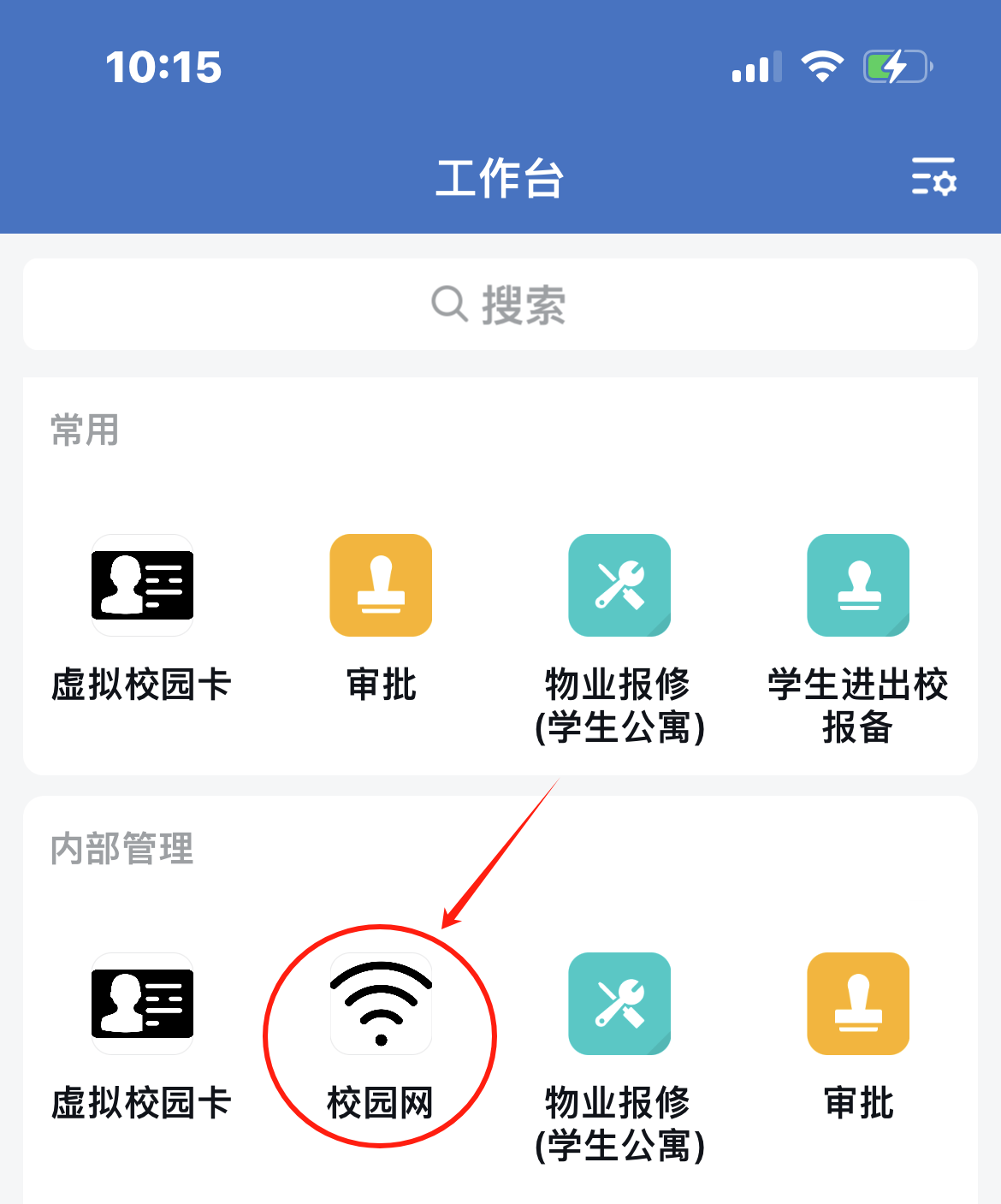Open the 校园网 app
Screen dimensions: 1001x1204
381,1004
